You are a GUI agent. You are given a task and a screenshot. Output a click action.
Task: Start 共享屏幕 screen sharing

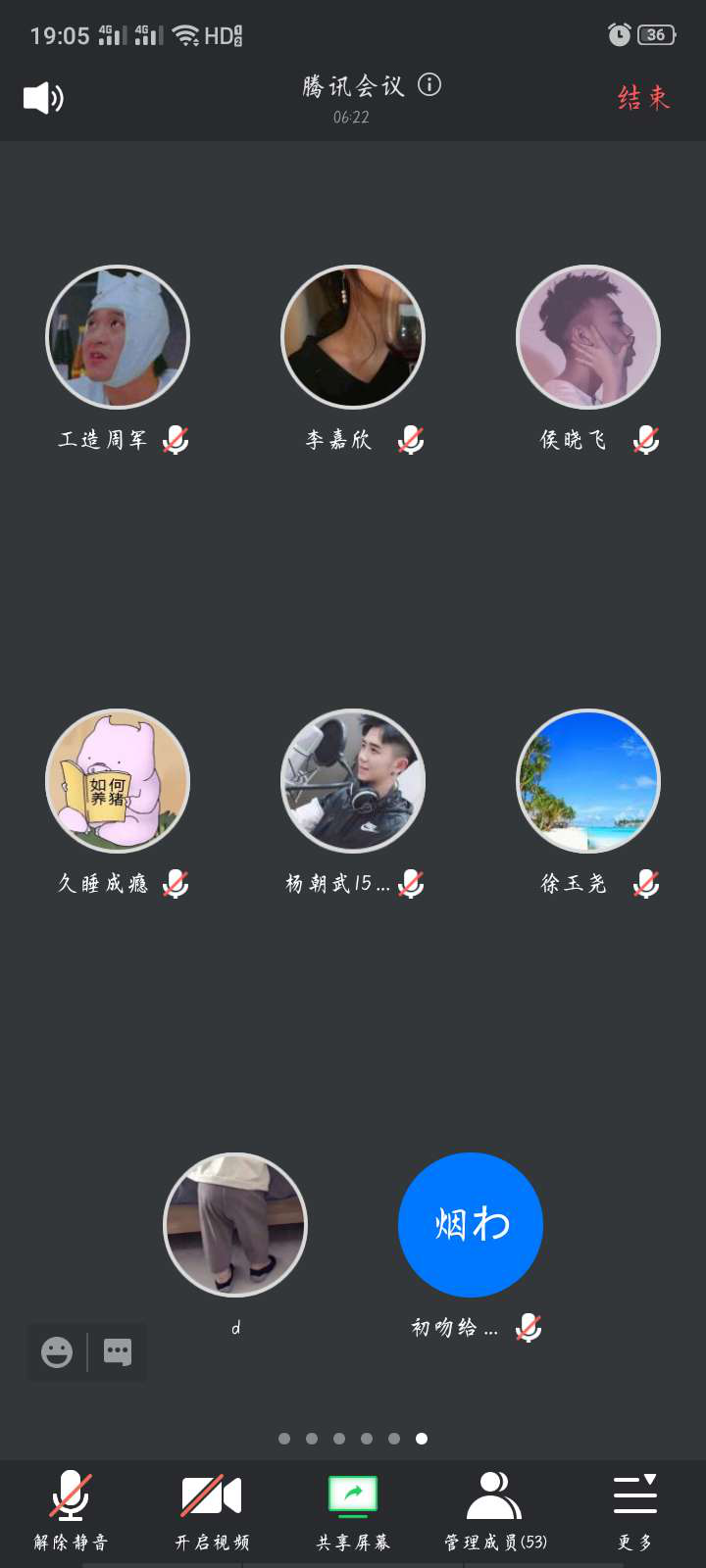click(353, 1509)
